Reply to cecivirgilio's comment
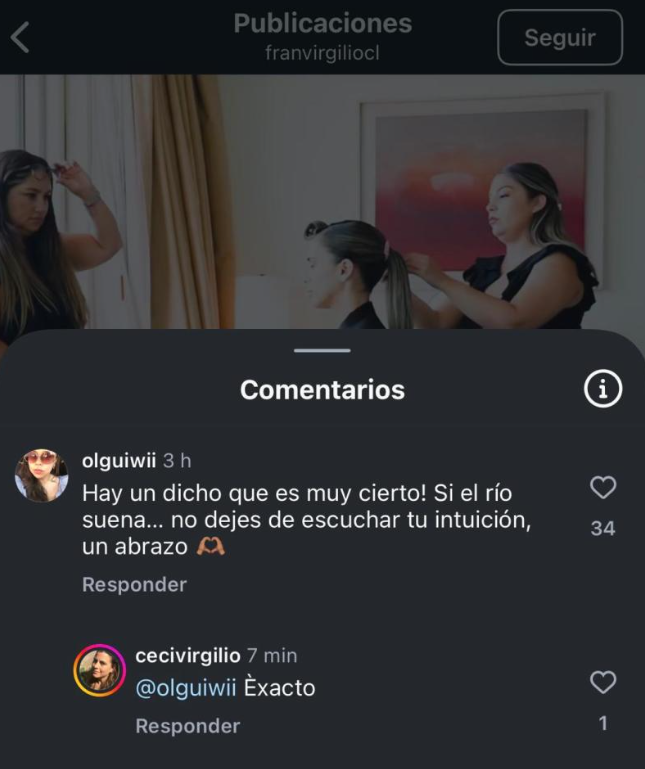 point(187,726)
